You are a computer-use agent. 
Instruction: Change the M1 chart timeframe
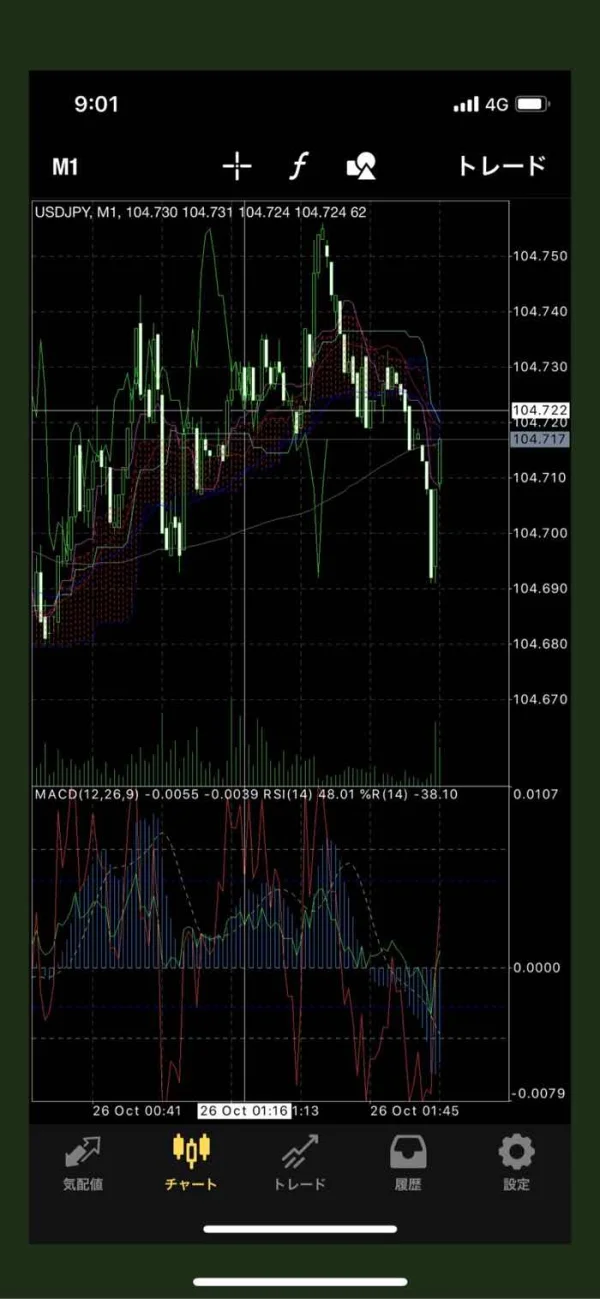(65, 167)
